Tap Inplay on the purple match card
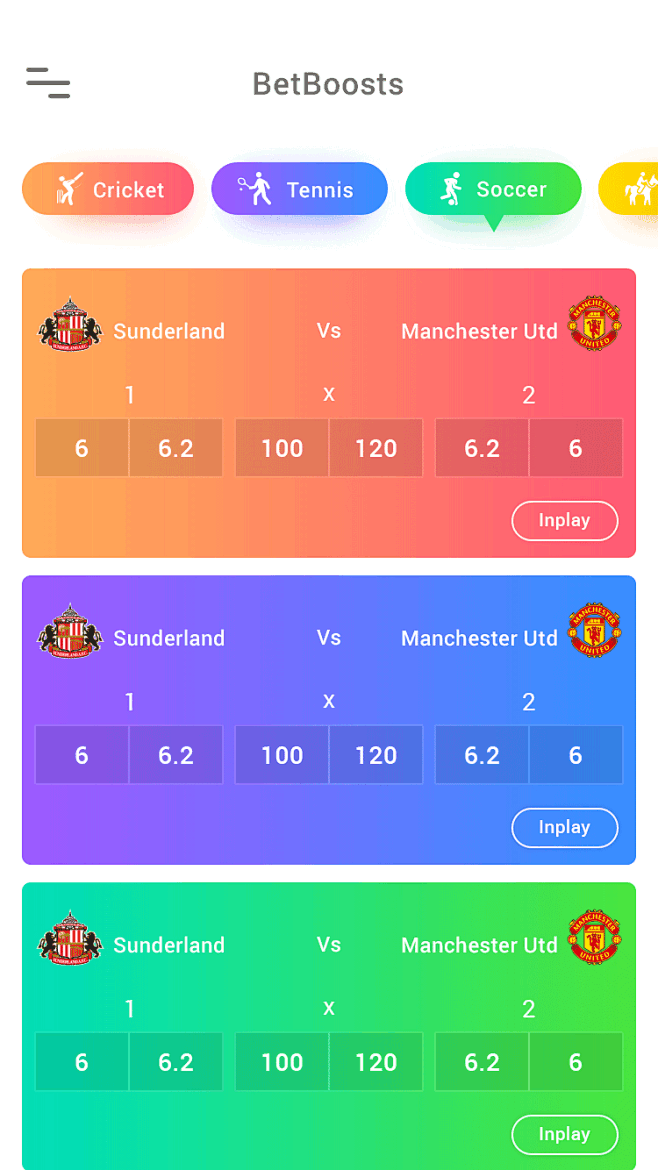 pyautogui.click(x=565, y=828)
